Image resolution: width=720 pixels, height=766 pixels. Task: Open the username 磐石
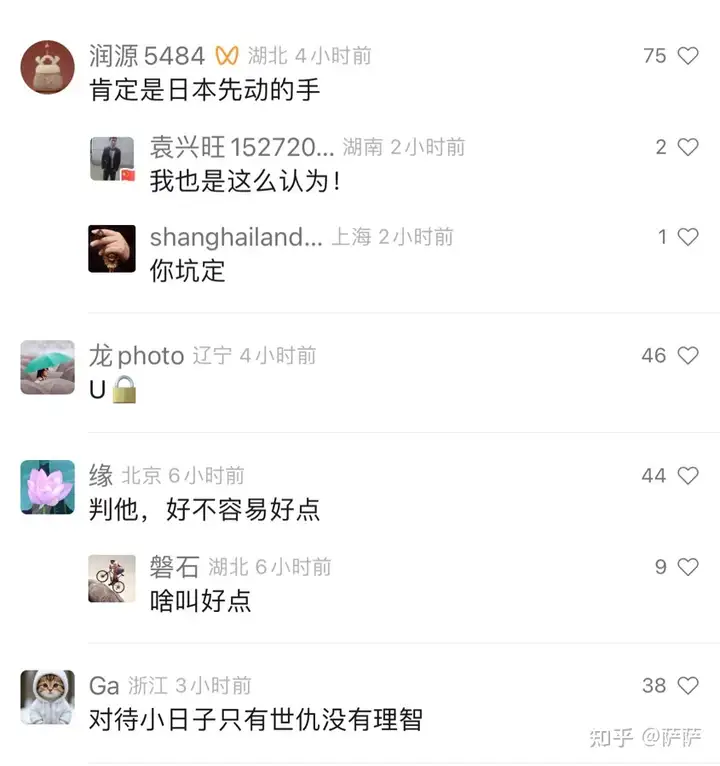pyautogui.click(x=174, y=567)
